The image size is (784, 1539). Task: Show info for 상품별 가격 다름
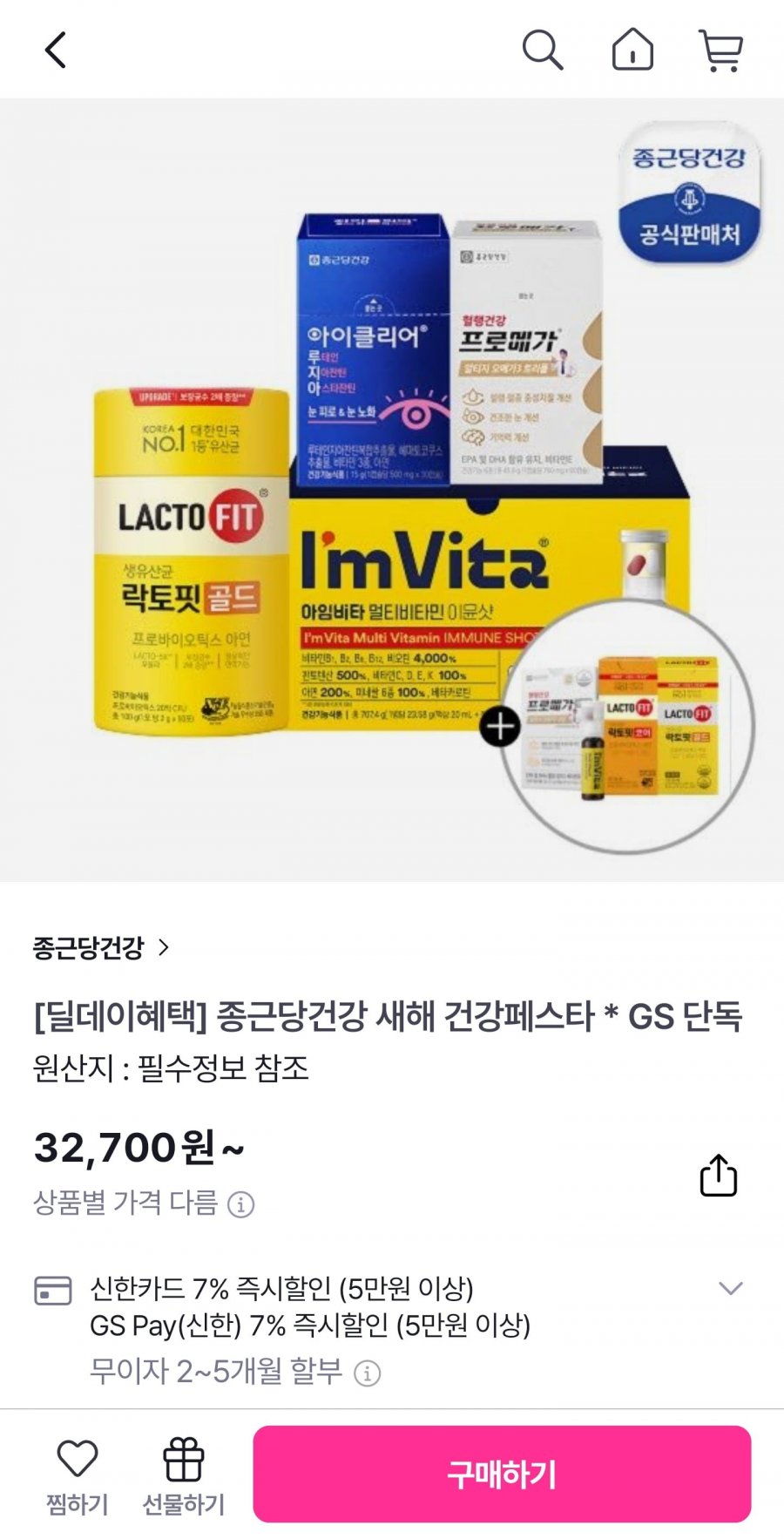240,1204
